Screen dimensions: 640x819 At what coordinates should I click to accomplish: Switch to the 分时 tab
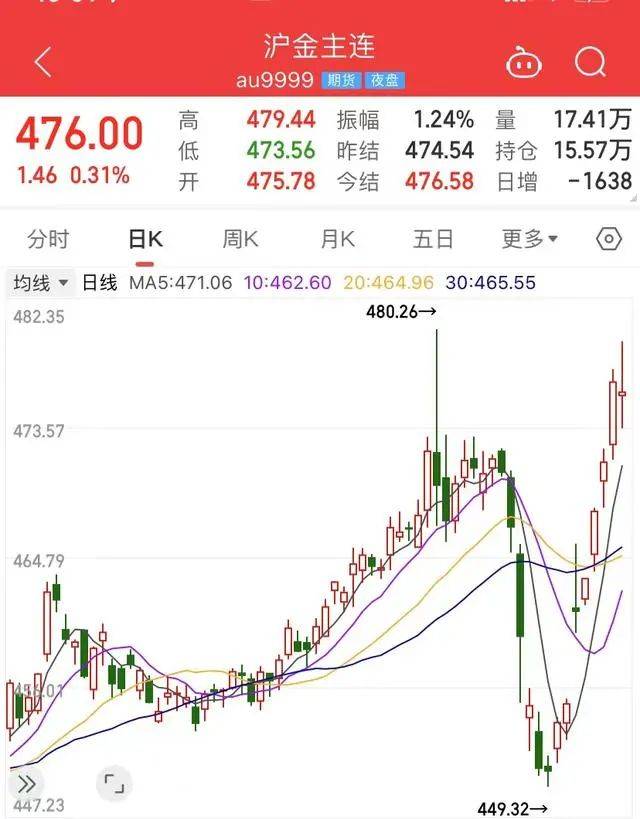48,239
